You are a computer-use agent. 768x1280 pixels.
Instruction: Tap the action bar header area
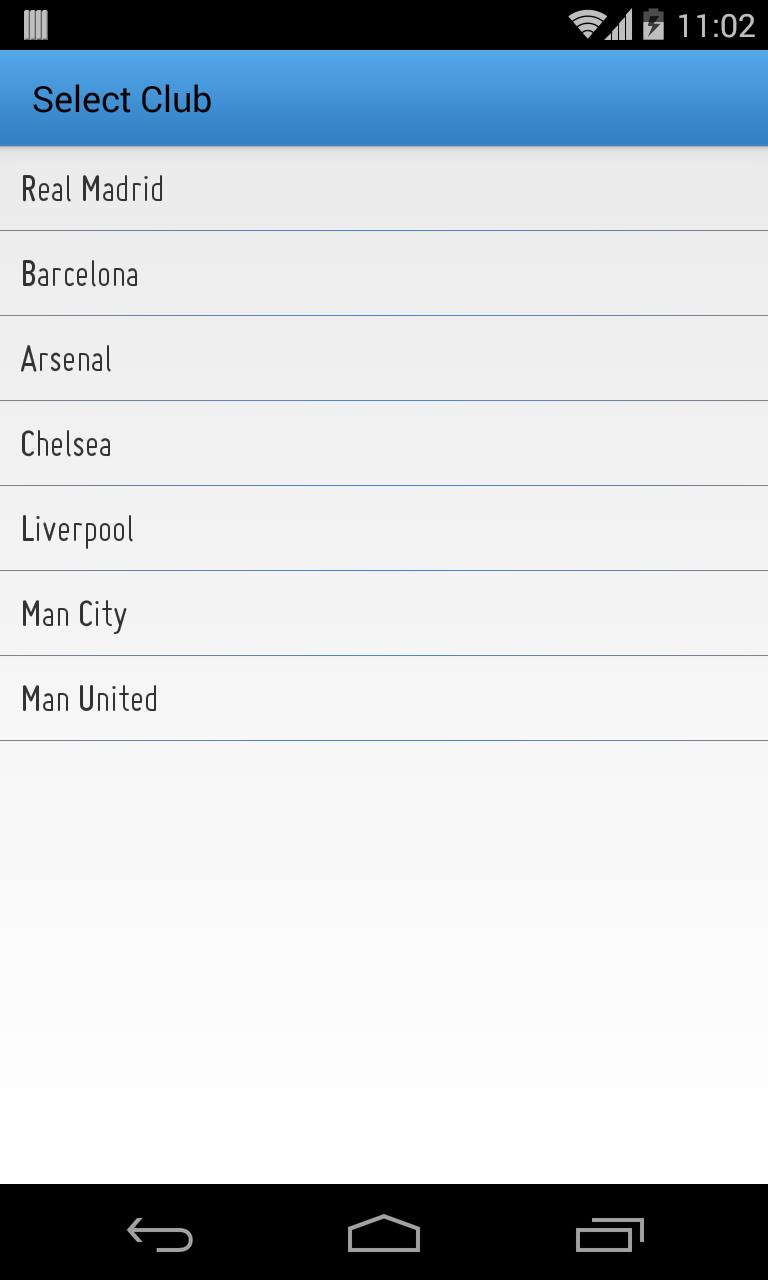coord(384,98)
